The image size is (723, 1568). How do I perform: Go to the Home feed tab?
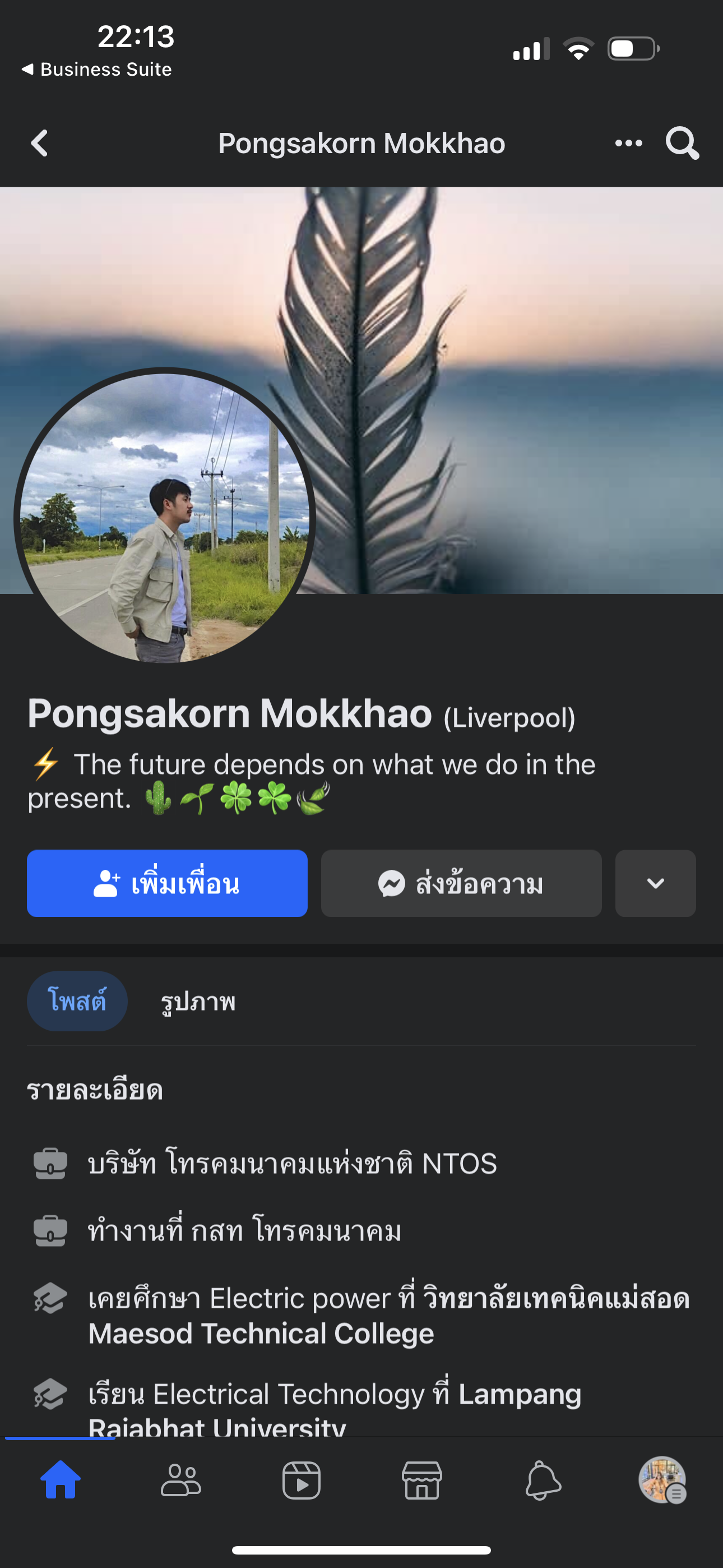[x=61, y=1480]
